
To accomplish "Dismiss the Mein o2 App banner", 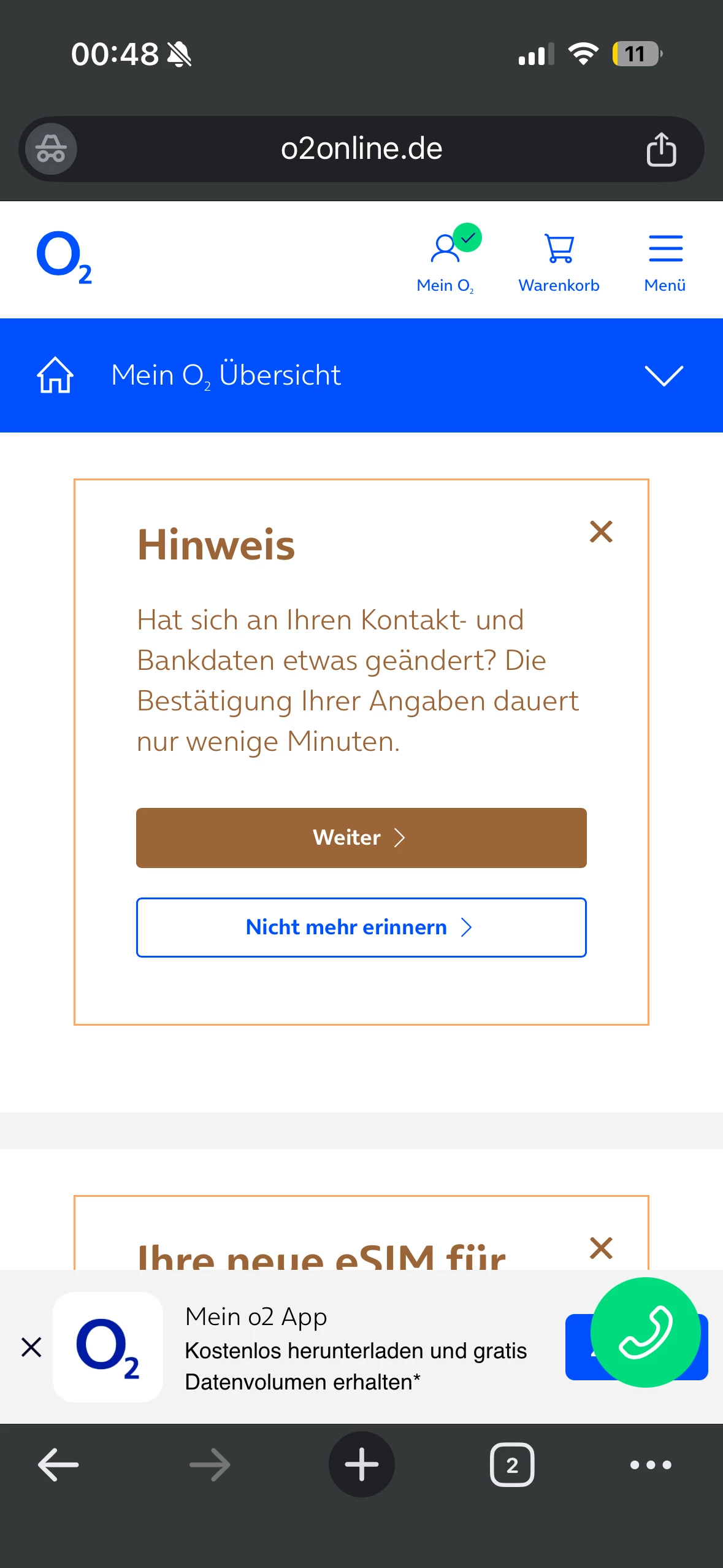I will tap(31, 1347).
